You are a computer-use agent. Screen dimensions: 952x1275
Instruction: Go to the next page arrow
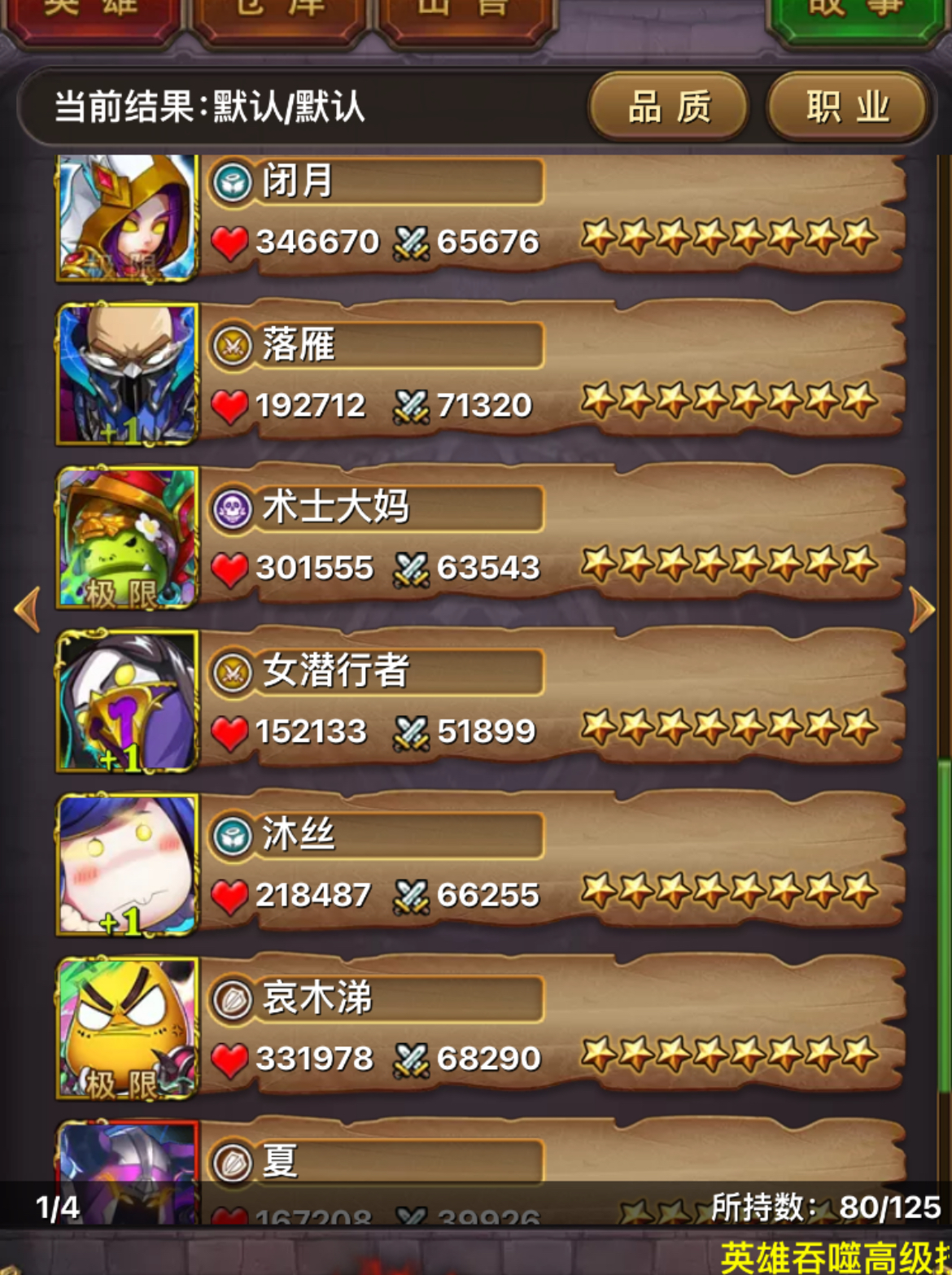click(923, 609)
